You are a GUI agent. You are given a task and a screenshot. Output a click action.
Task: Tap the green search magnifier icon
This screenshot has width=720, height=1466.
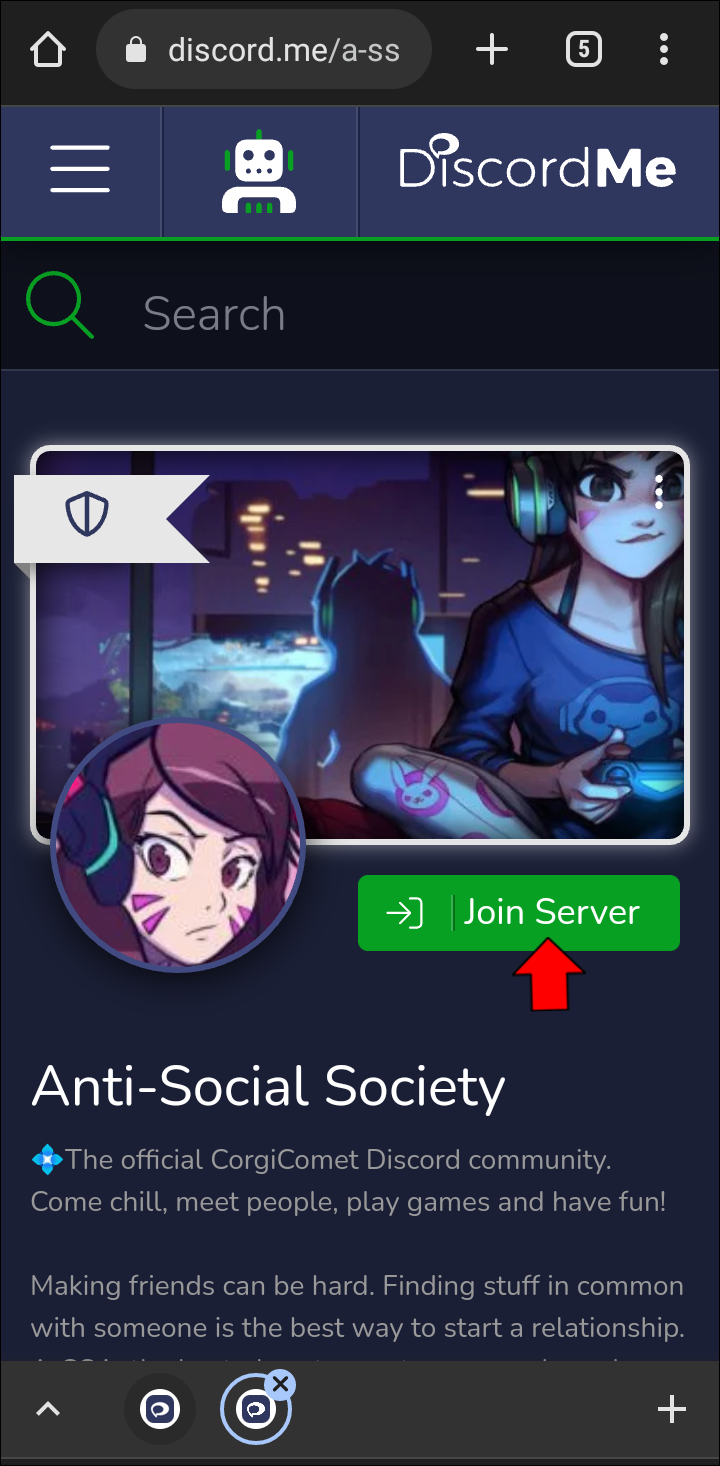[60, 308]
